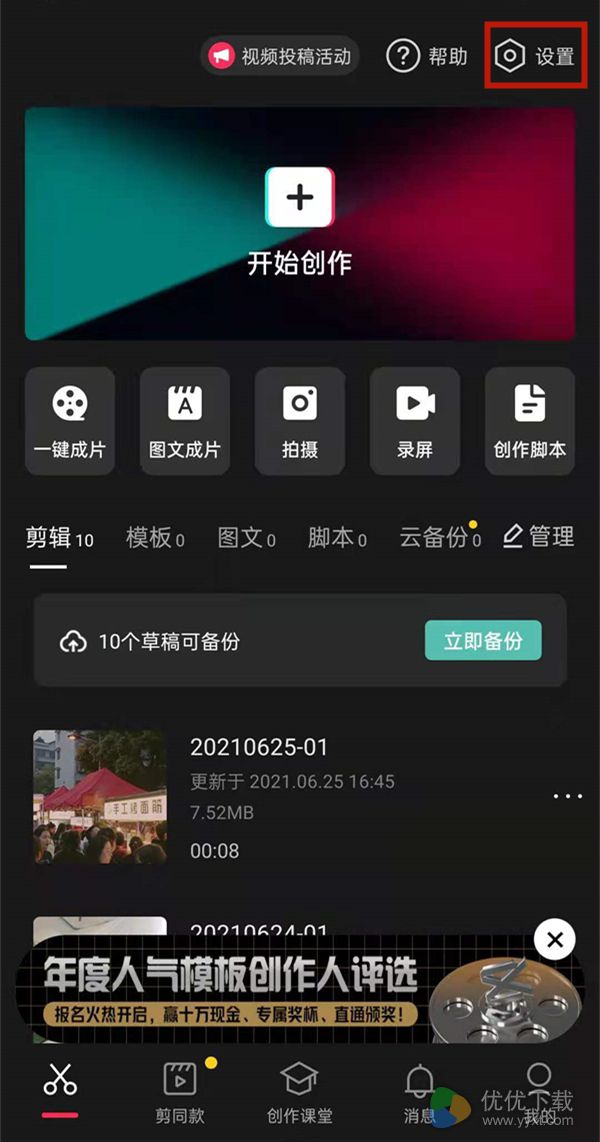Close the 年度人气模板创作人评选 banner
Image resolution: width=600 pixels, height=1142 pixels.
pyautogui.click(x=555, y=940)
